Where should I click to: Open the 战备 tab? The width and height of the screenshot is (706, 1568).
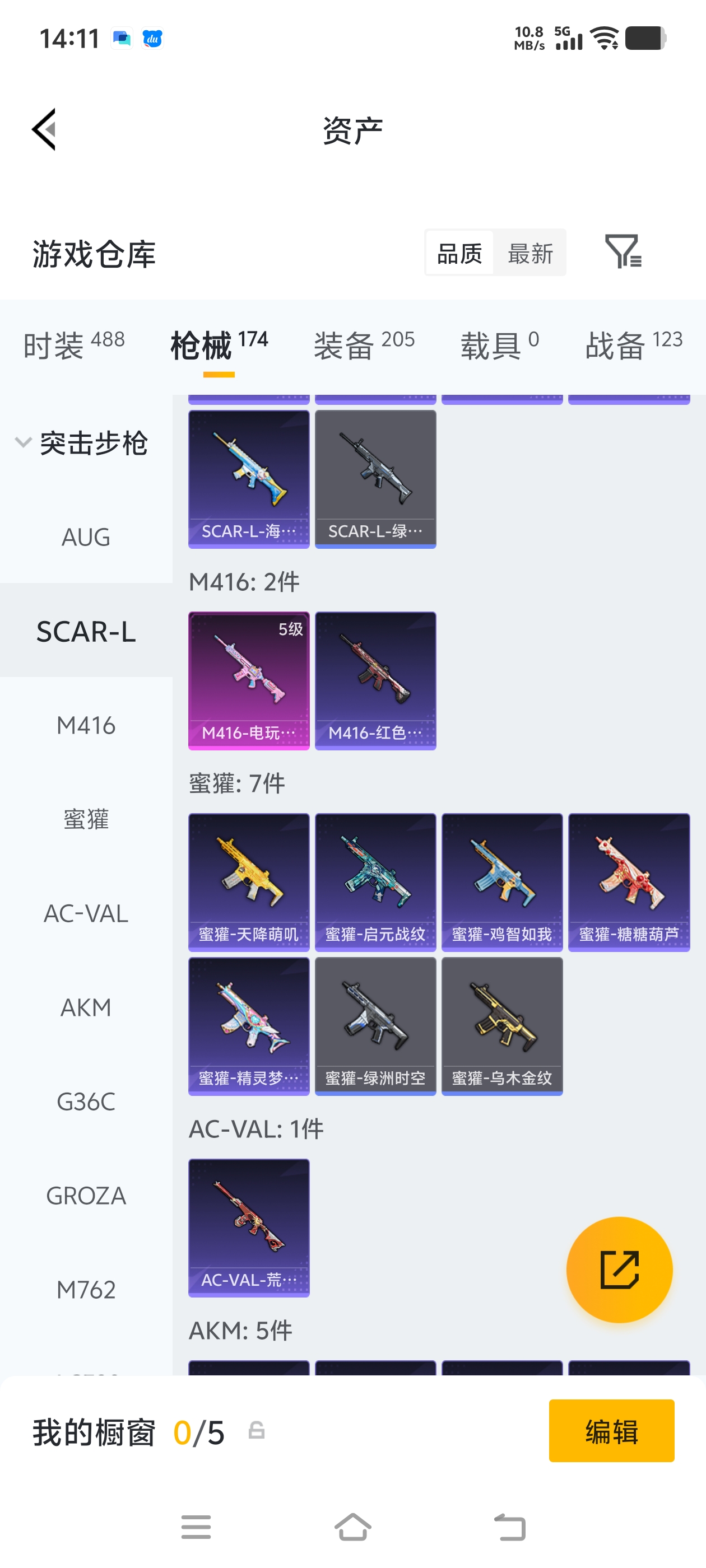point(634,345)
